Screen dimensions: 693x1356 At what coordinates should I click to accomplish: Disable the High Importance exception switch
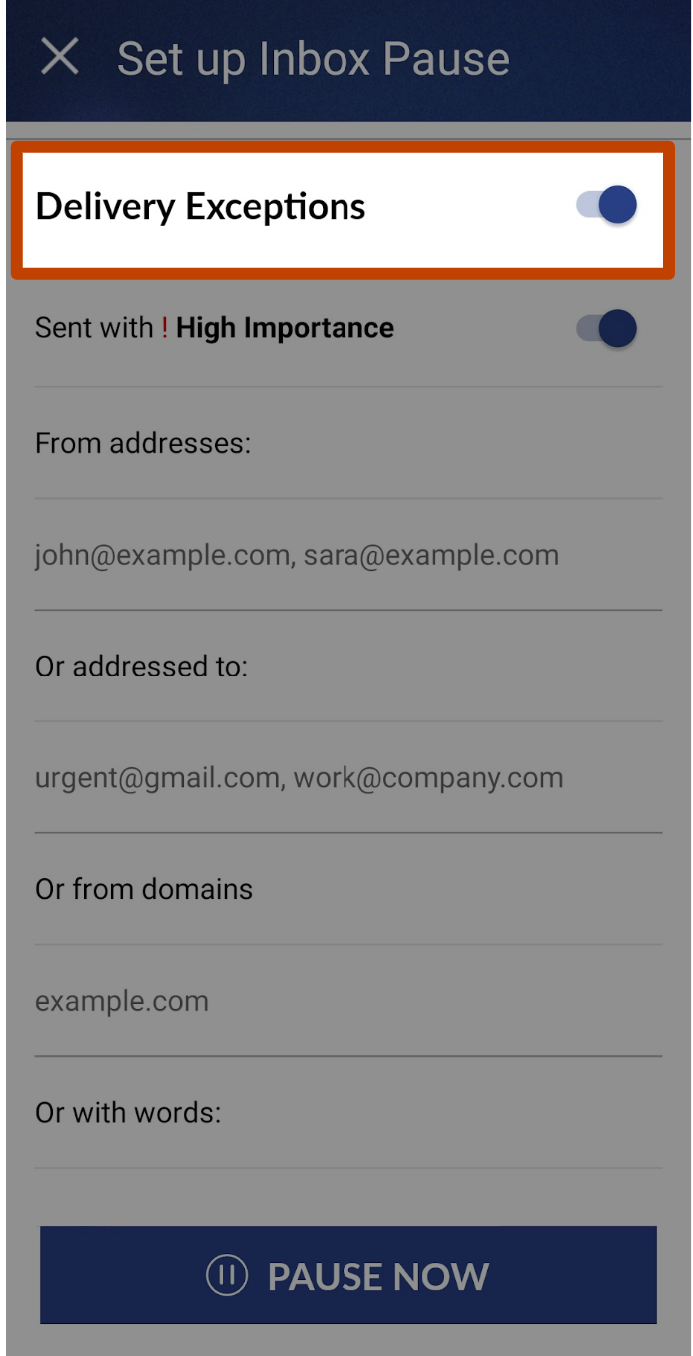(x=606, y=328)
